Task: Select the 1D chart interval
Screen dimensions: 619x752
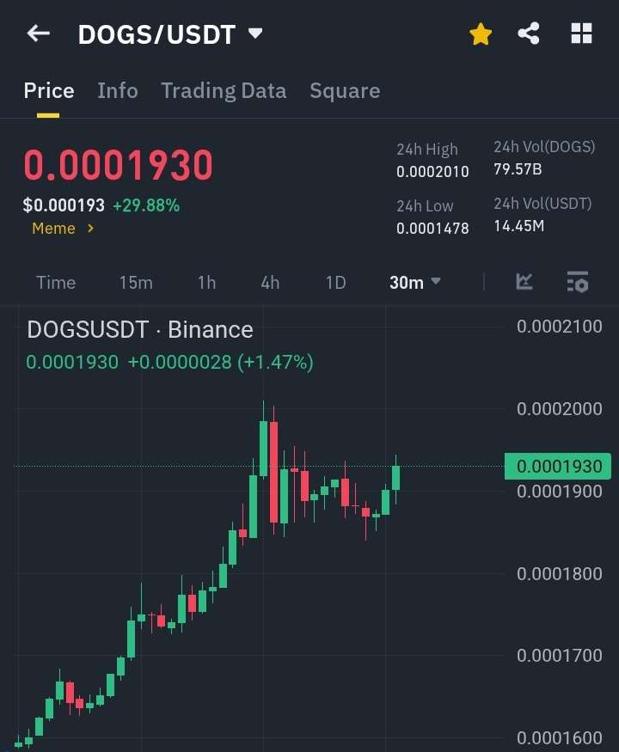Action: [335, 283]
